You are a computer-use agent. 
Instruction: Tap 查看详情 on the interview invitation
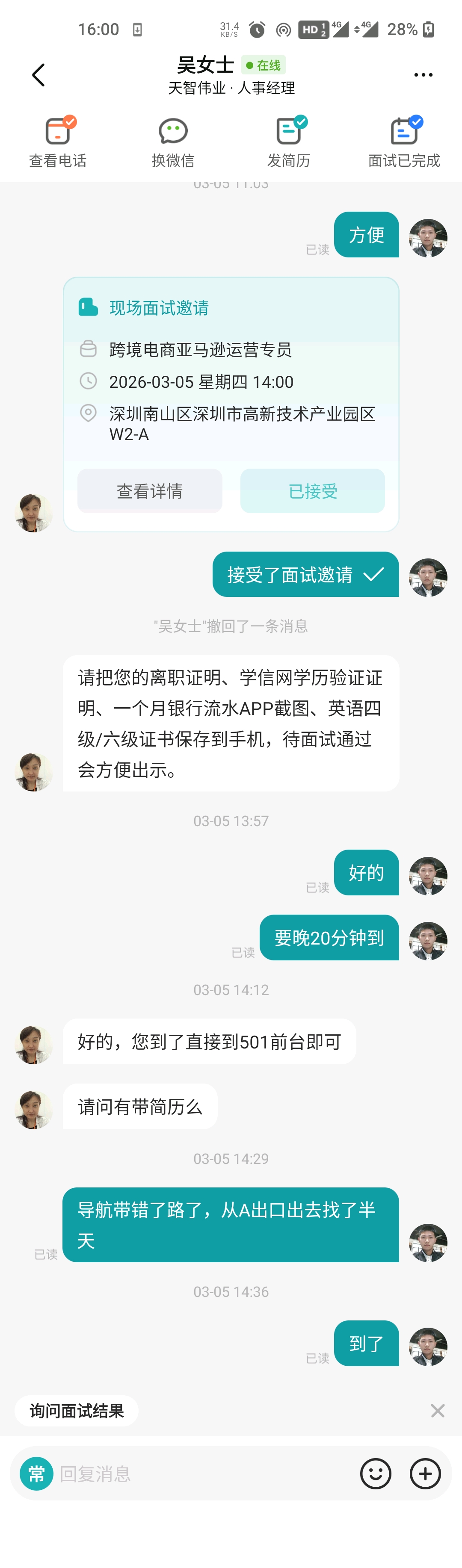[x=150, y=490]
